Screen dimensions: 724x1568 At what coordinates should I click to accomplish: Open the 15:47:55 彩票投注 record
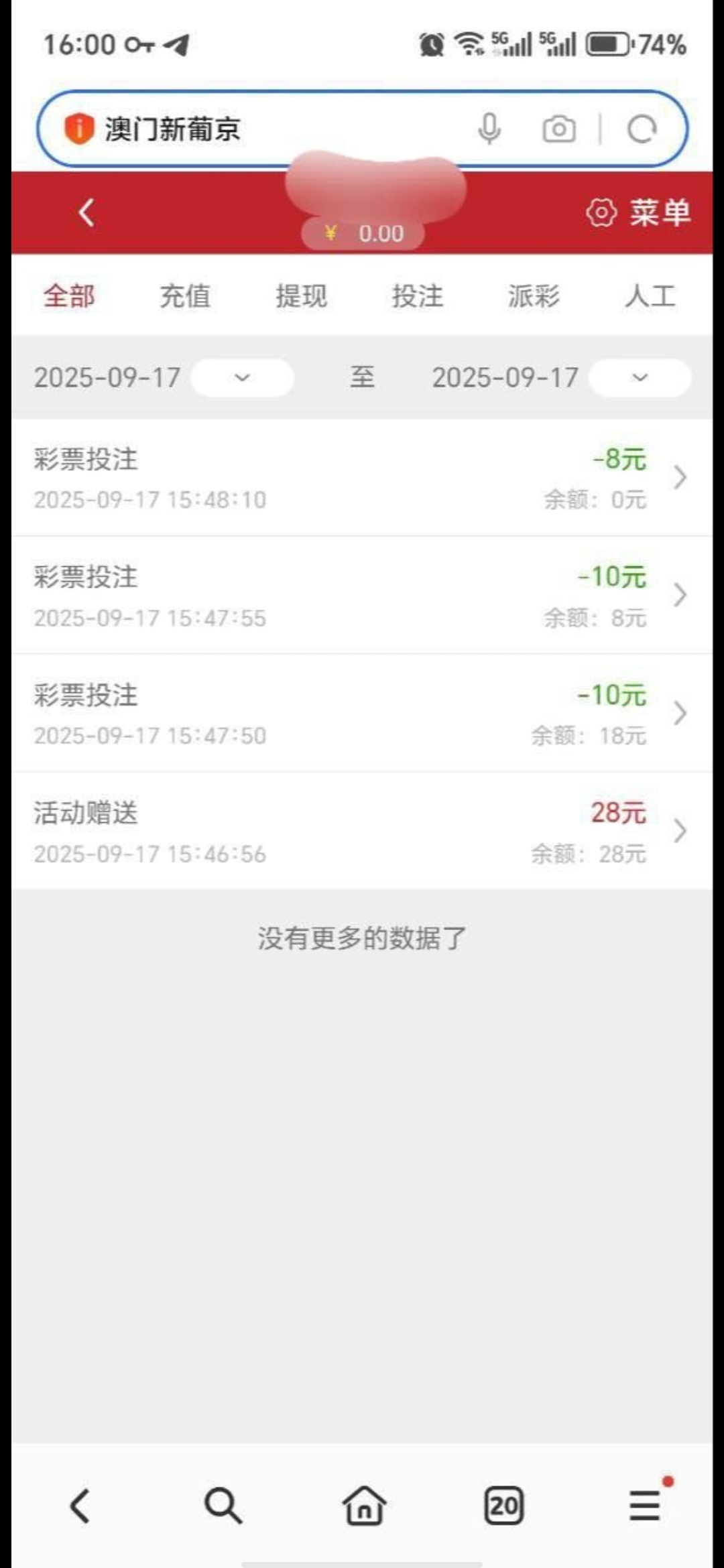click(x=362, y=596)
